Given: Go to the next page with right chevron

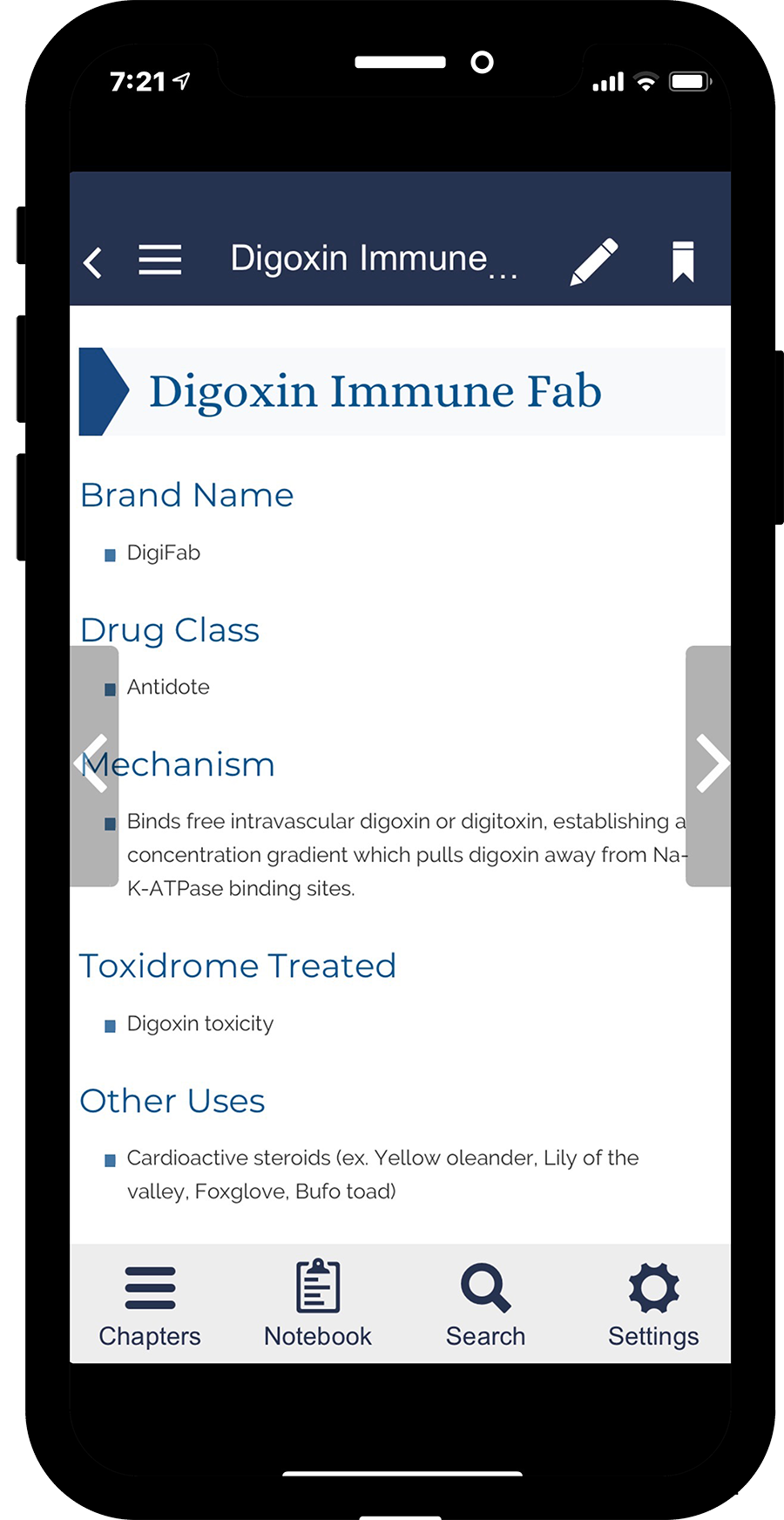Looking at the screenshot, I should (x=709, y=765).
